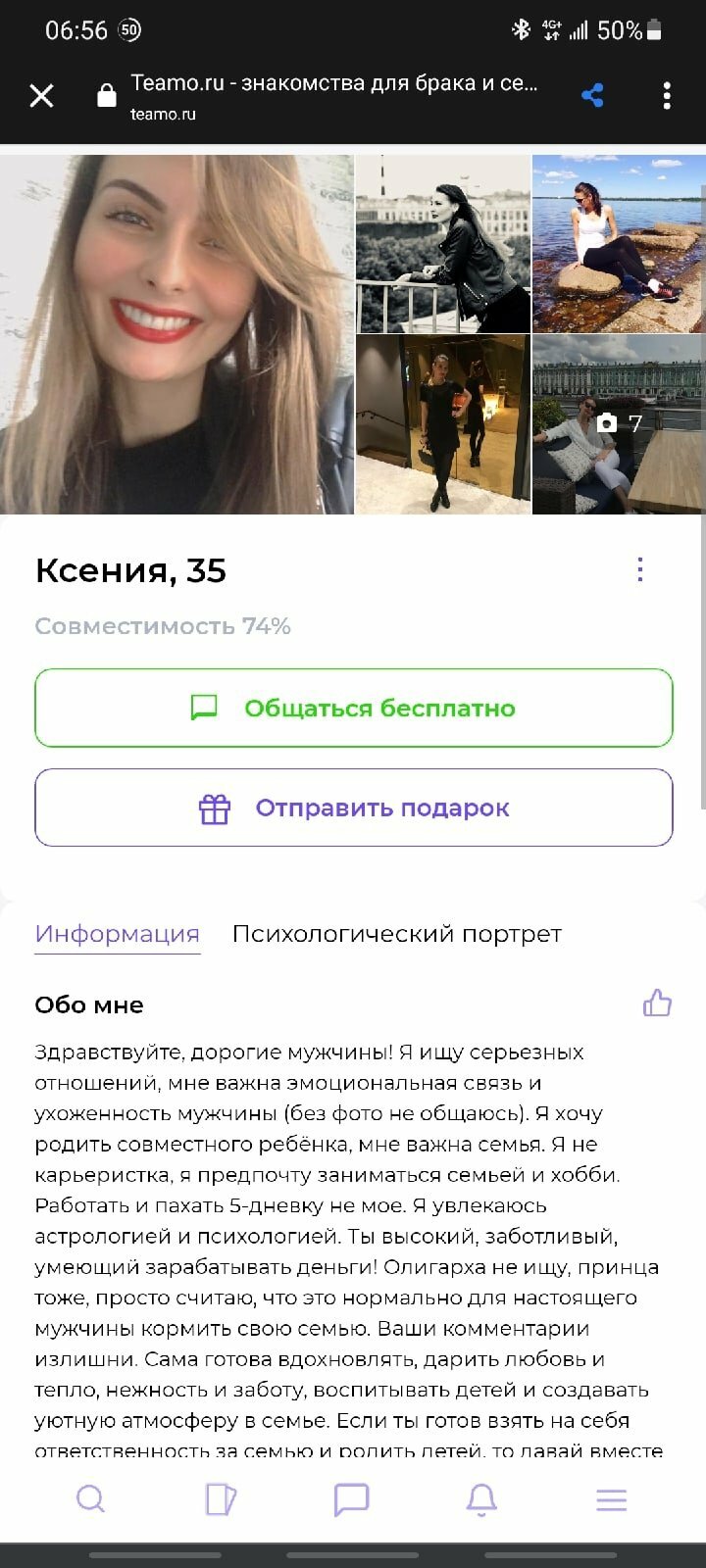Viewport: 706px width, 1568px height.
Task: Tap the Общаться бесплатно button
Action: [353, 708]
